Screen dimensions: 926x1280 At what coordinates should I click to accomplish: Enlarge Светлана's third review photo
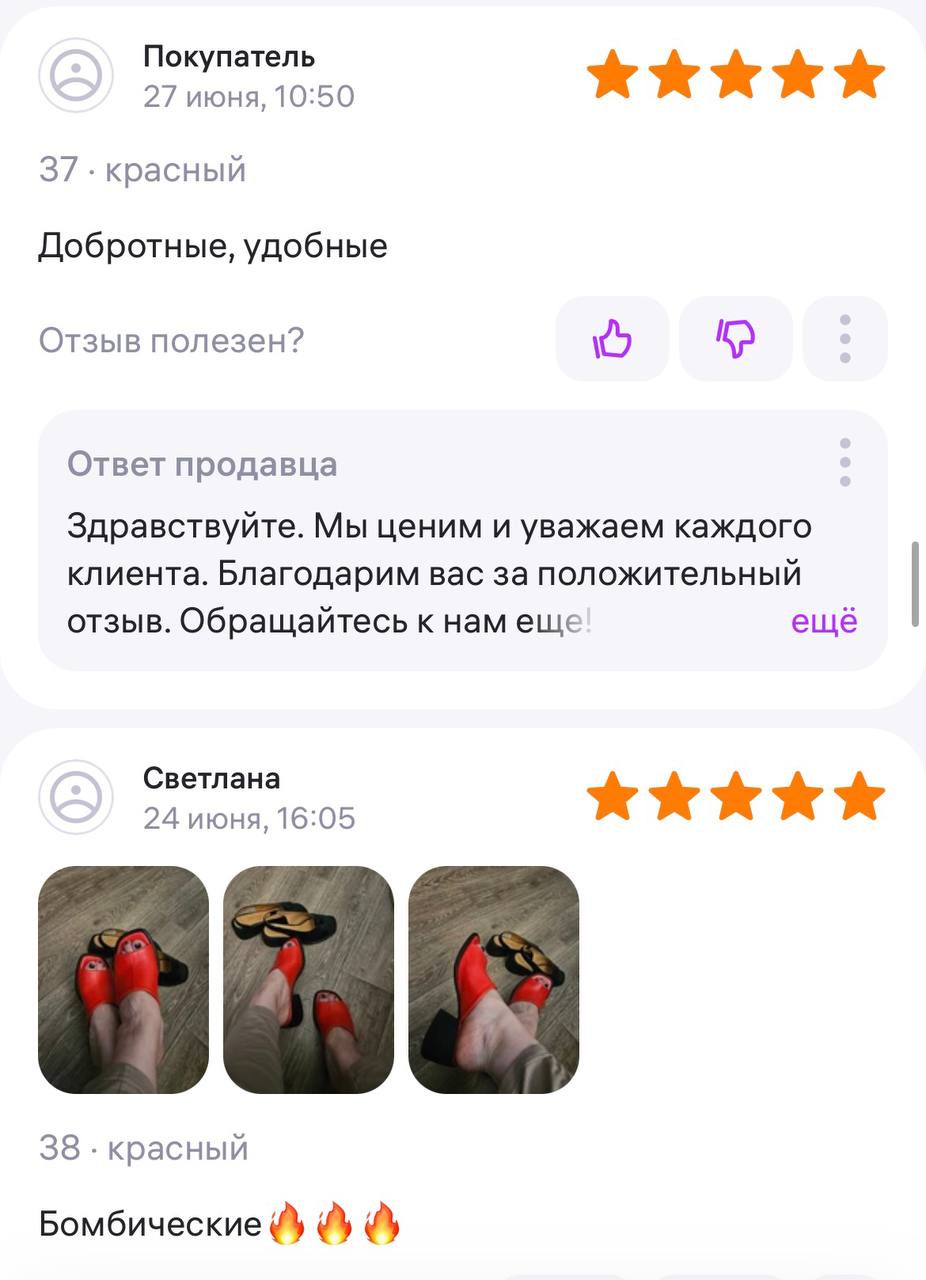[494, 980]
